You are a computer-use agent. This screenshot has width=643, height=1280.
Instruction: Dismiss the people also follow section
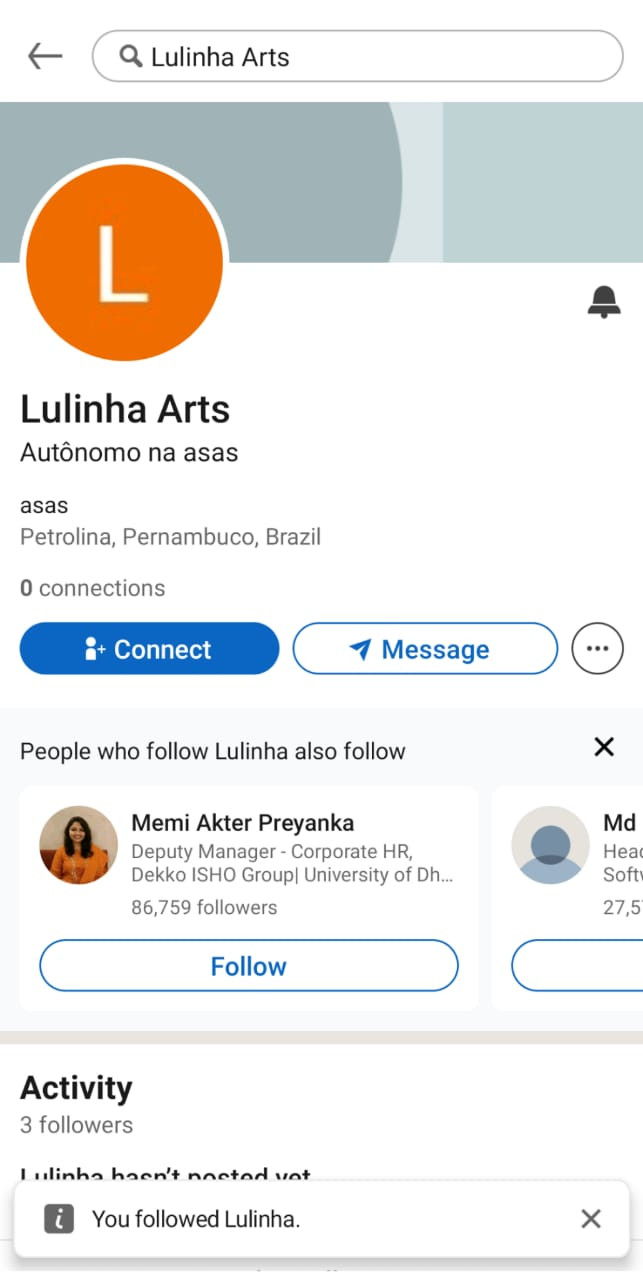(604, 747)
